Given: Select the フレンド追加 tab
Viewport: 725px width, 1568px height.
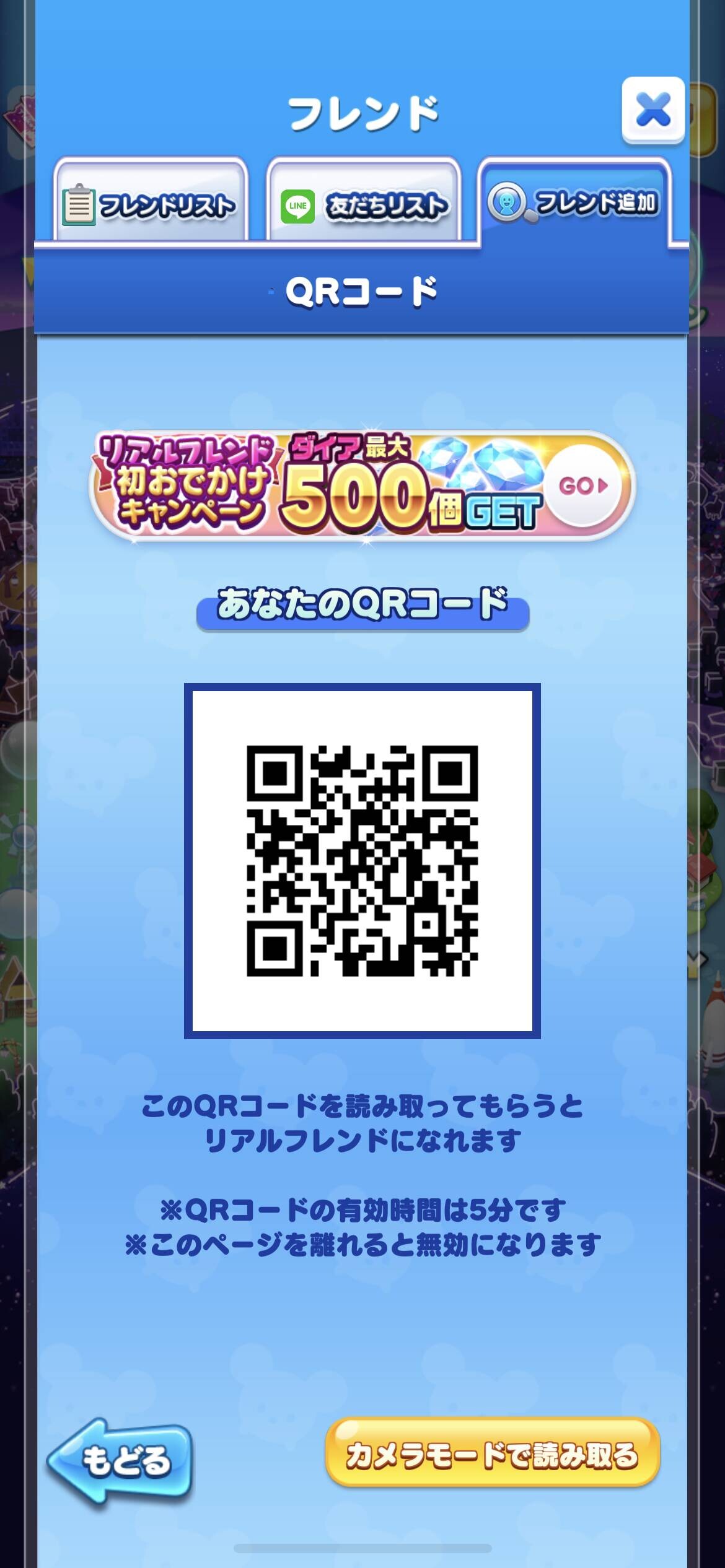Looking at the screenshot, I should [574, 201].
